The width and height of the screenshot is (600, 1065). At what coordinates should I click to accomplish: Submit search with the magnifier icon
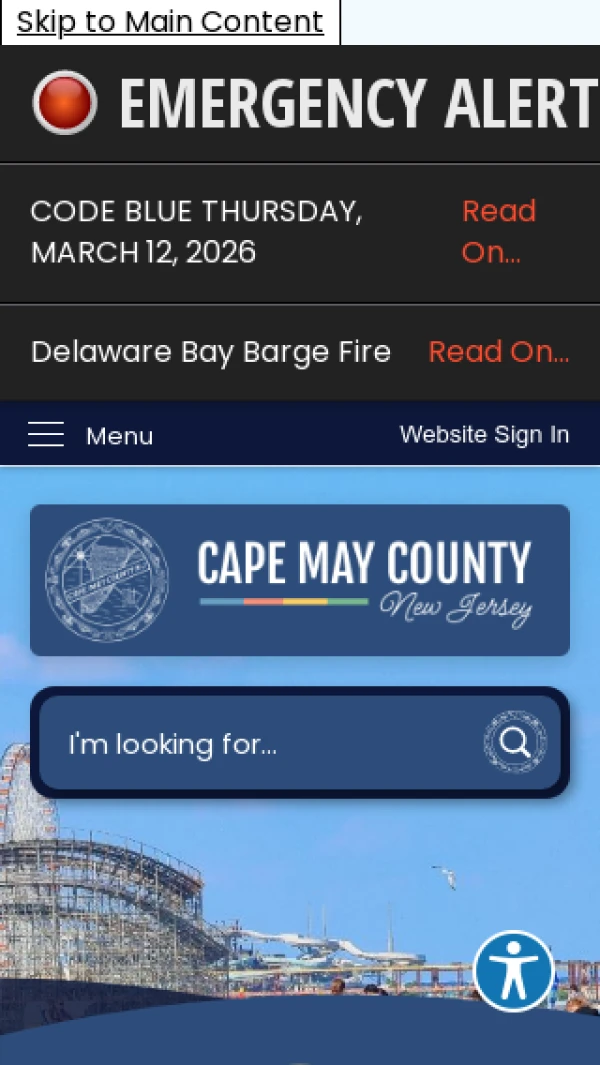pyautogui.click(x=515, y=742)
